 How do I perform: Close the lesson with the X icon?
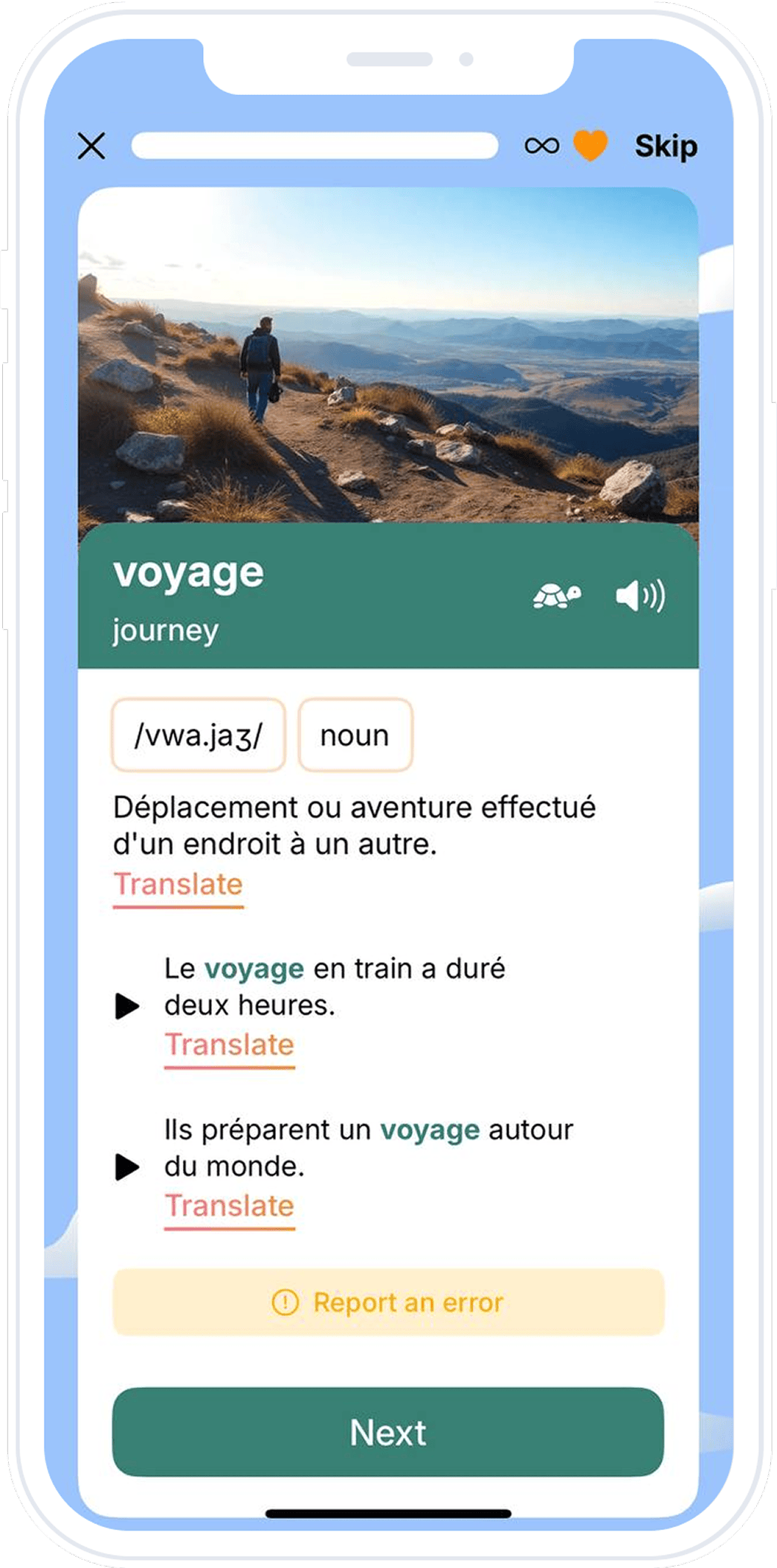point(91,146)
